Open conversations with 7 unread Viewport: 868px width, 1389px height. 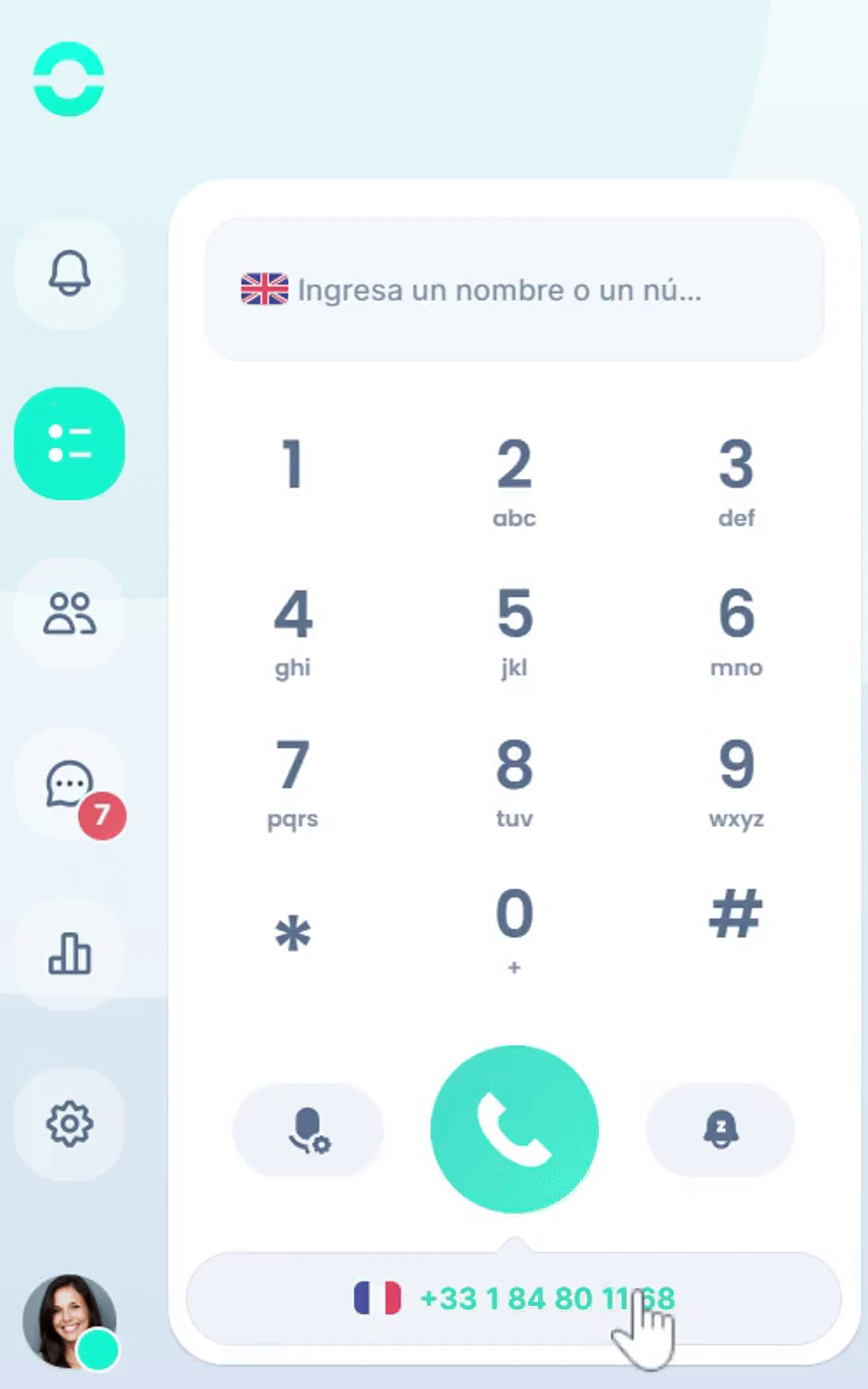click(71, 785)
